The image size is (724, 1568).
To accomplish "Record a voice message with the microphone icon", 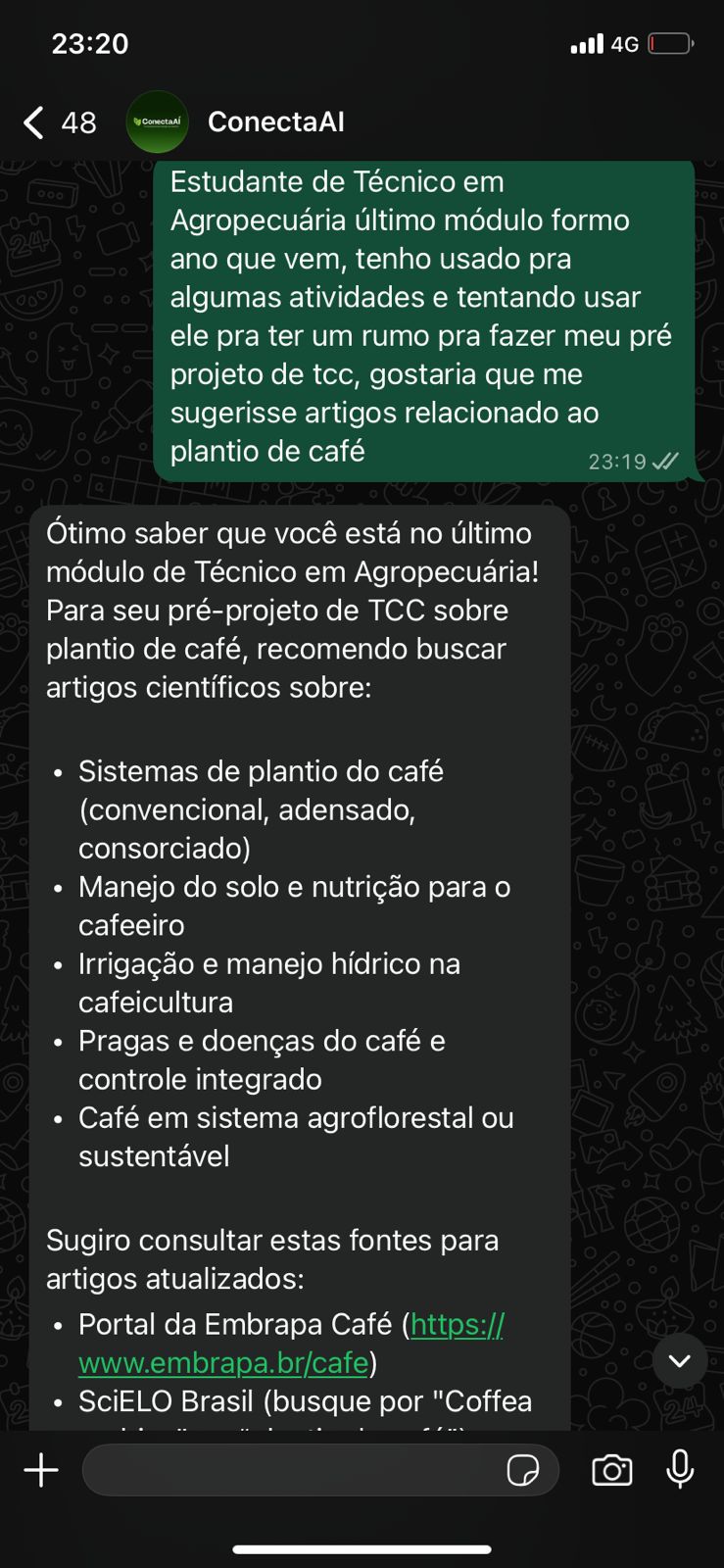I will coord(682,1470).
